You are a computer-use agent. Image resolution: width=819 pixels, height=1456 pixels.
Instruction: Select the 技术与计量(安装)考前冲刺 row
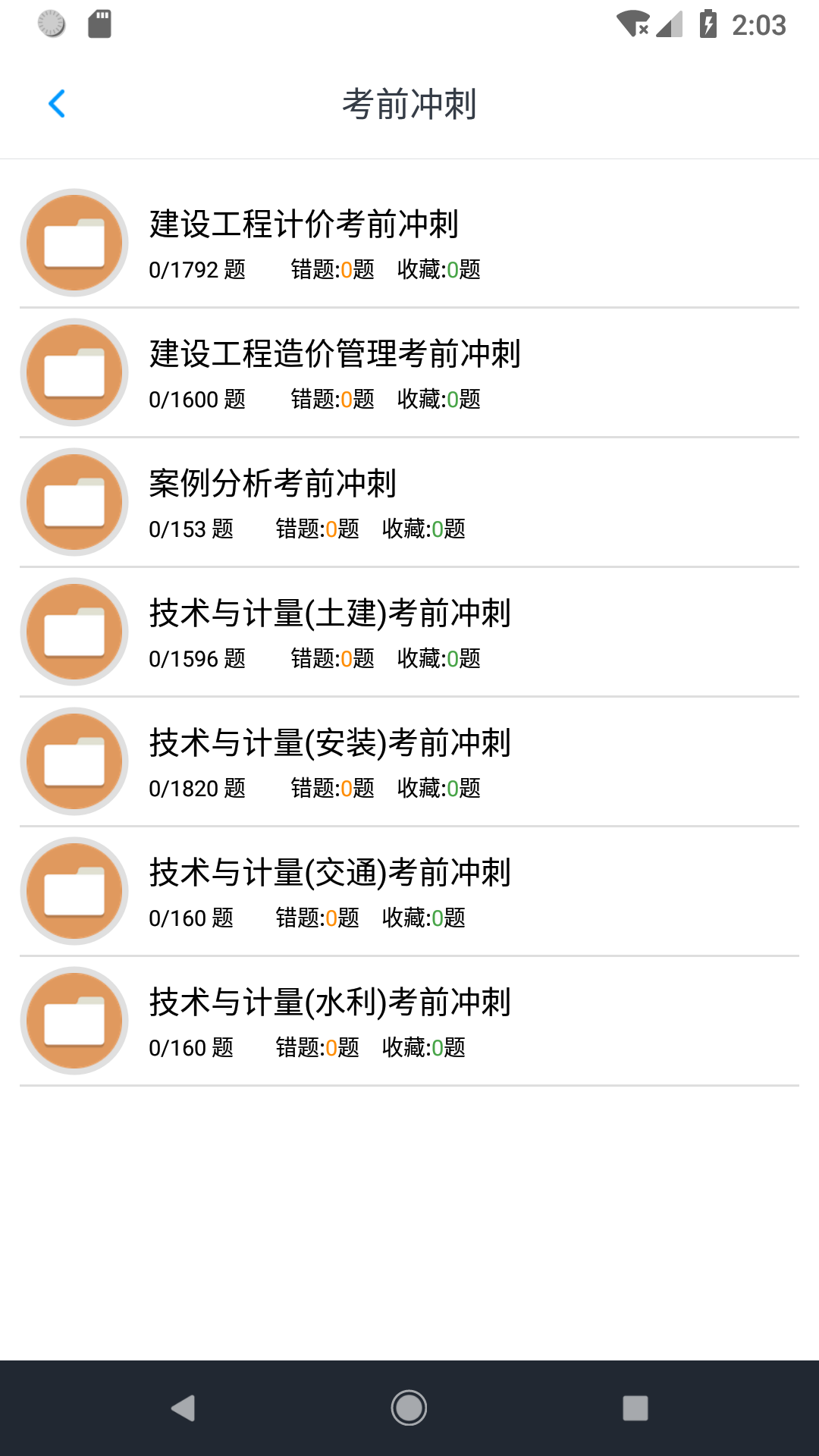[x=409, y=761]
